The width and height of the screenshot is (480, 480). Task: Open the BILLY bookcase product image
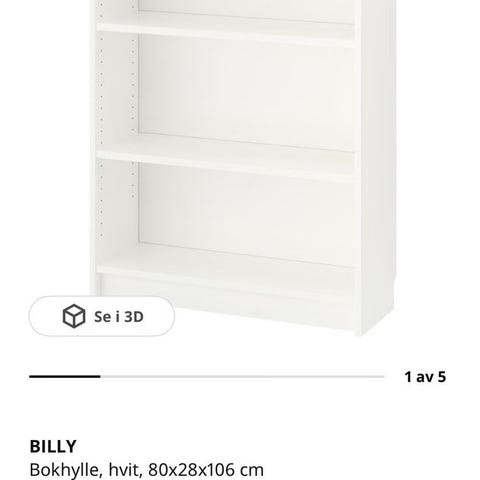243,167
